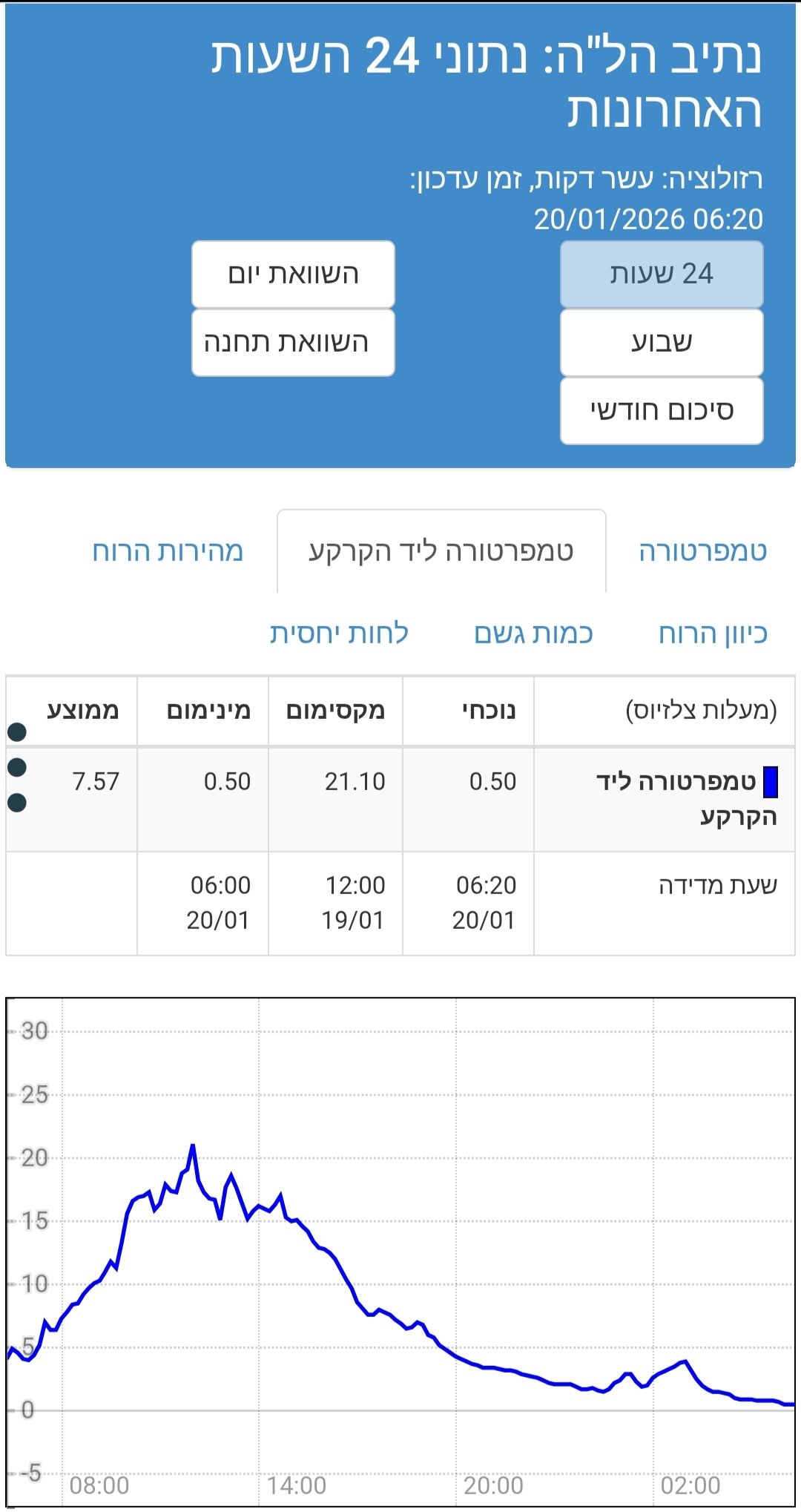
Task: Open the מהירות הרוח tab
Action: (x=168, y=551)
